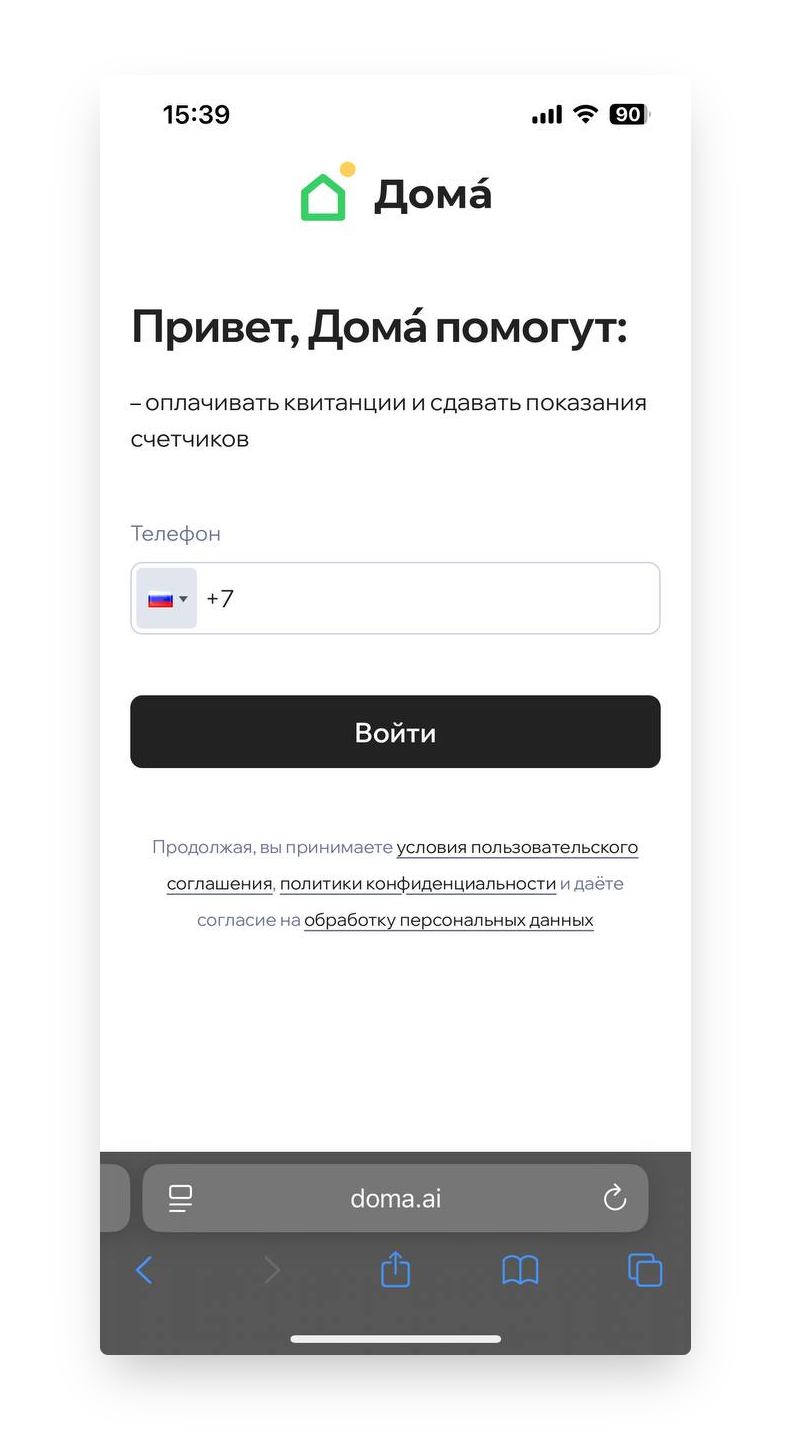Share this page via share icon
Screen dimensions: 791x1430
click(x=395, y=1270)
